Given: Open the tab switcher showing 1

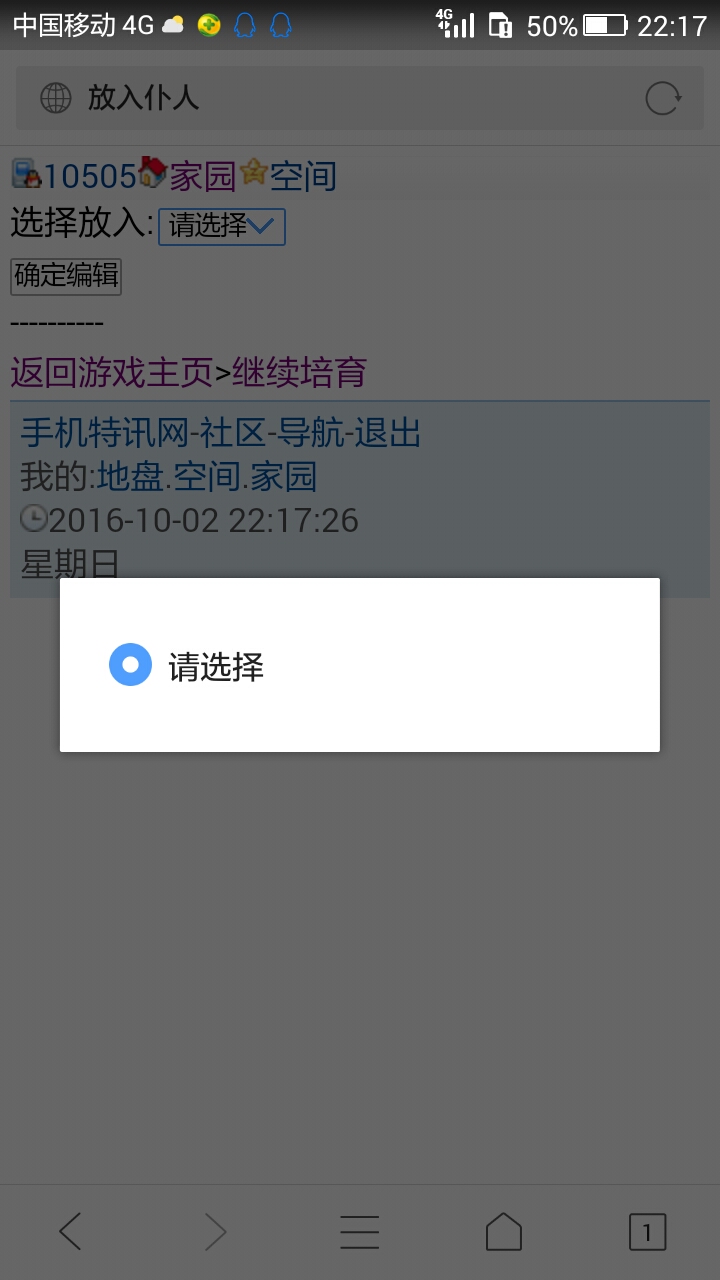Looking at the screenshot, I should click(x=647, y=1232).
